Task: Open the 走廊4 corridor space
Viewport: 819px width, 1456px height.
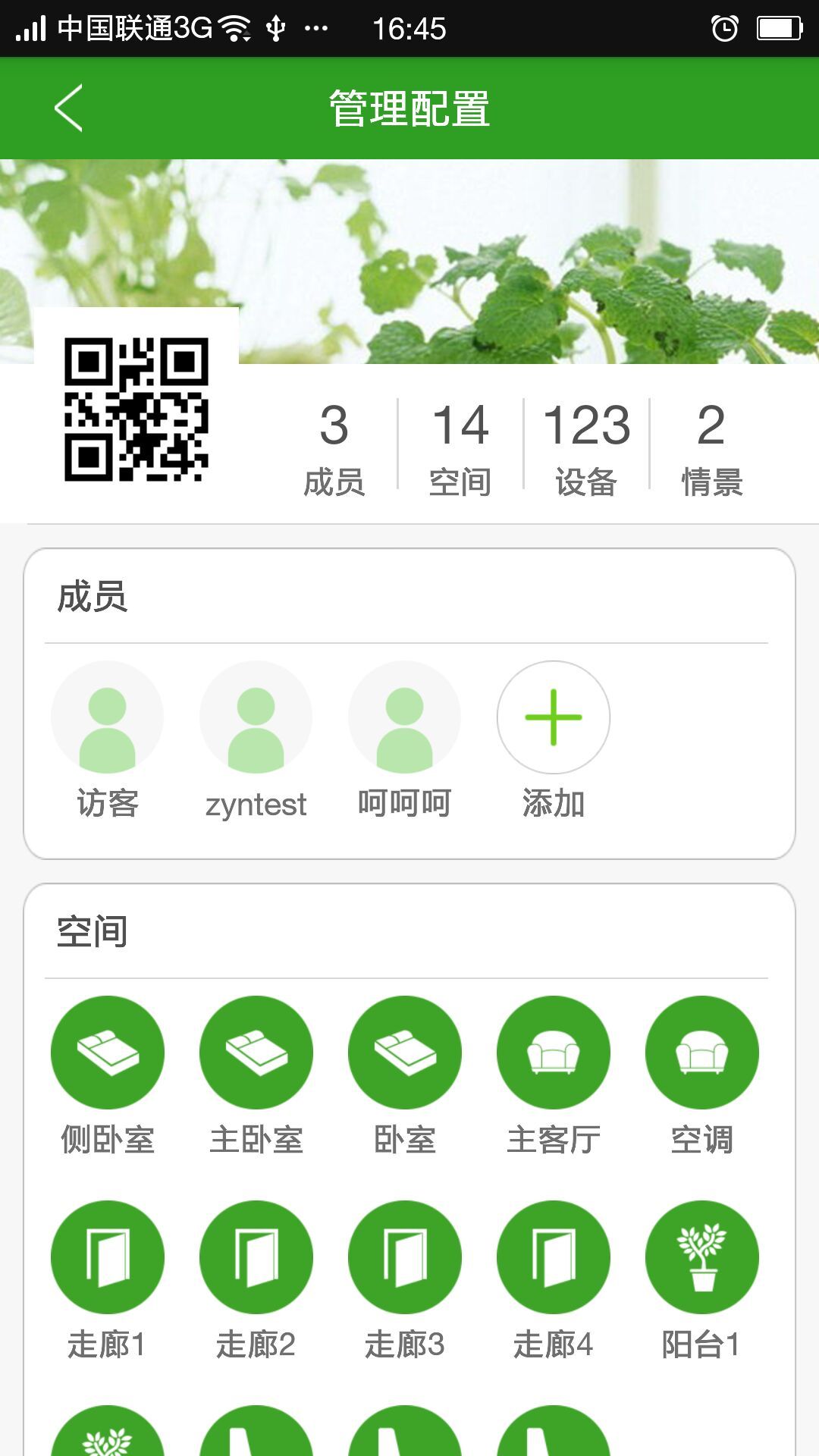Action: tap(553, 1257)
